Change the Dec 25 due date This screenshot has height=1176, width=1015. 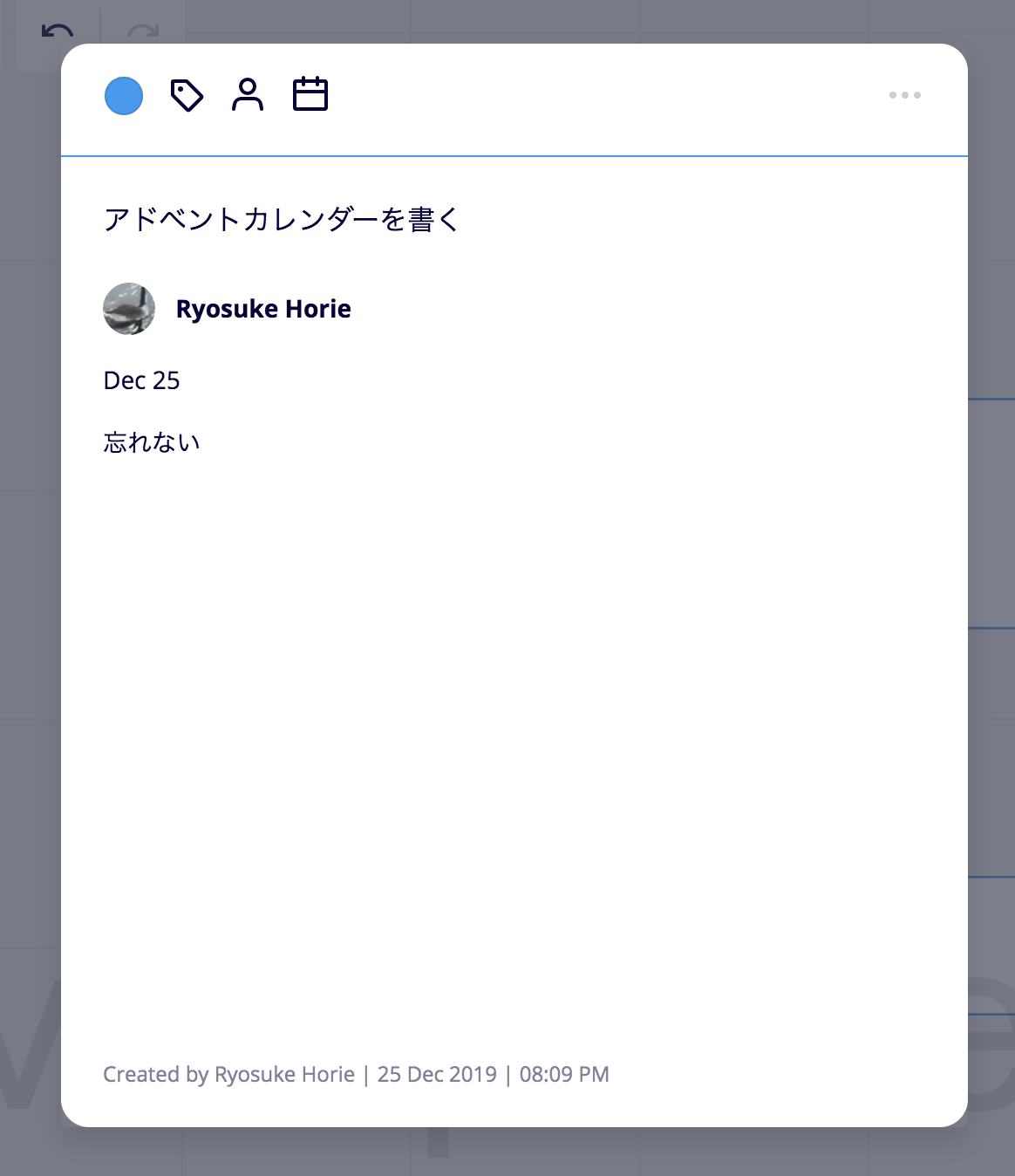(x=141, y=380)
